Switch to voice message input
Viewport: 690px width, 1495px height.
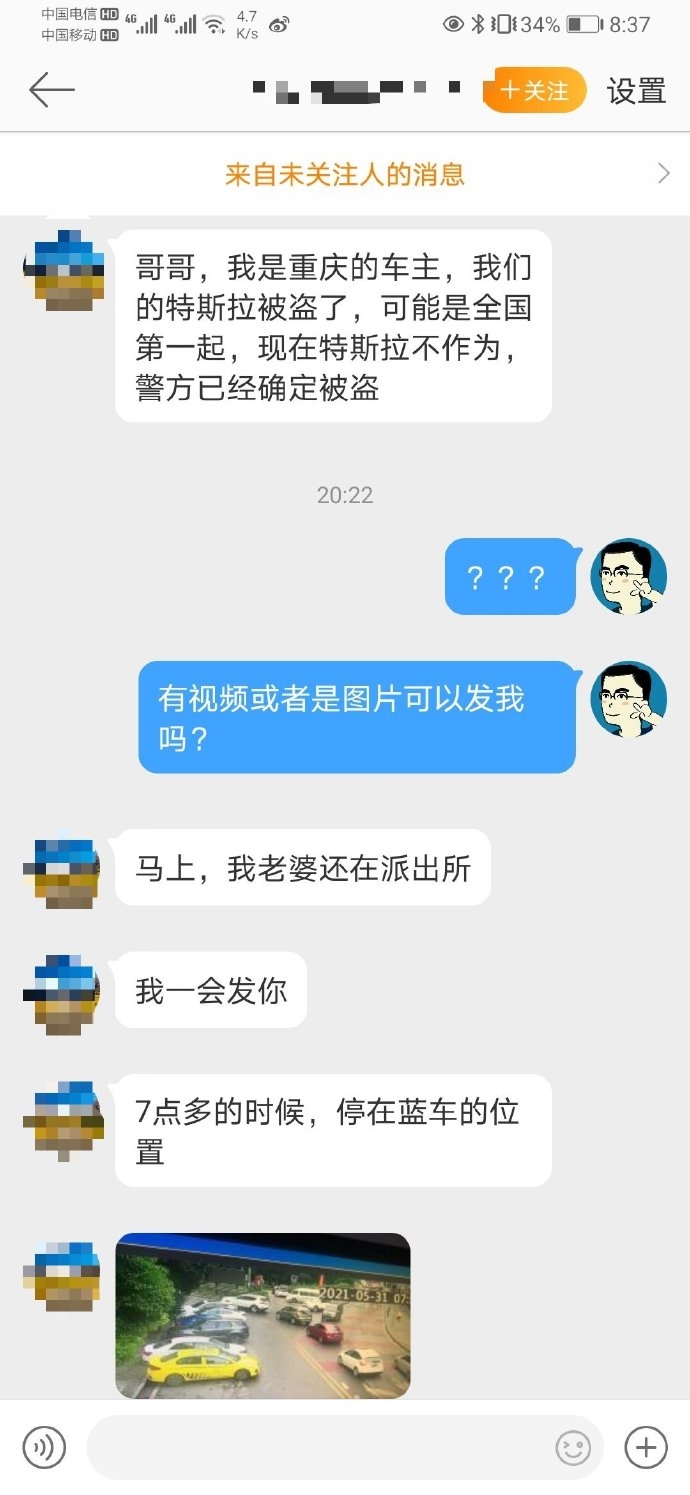tap(44, 1447)
